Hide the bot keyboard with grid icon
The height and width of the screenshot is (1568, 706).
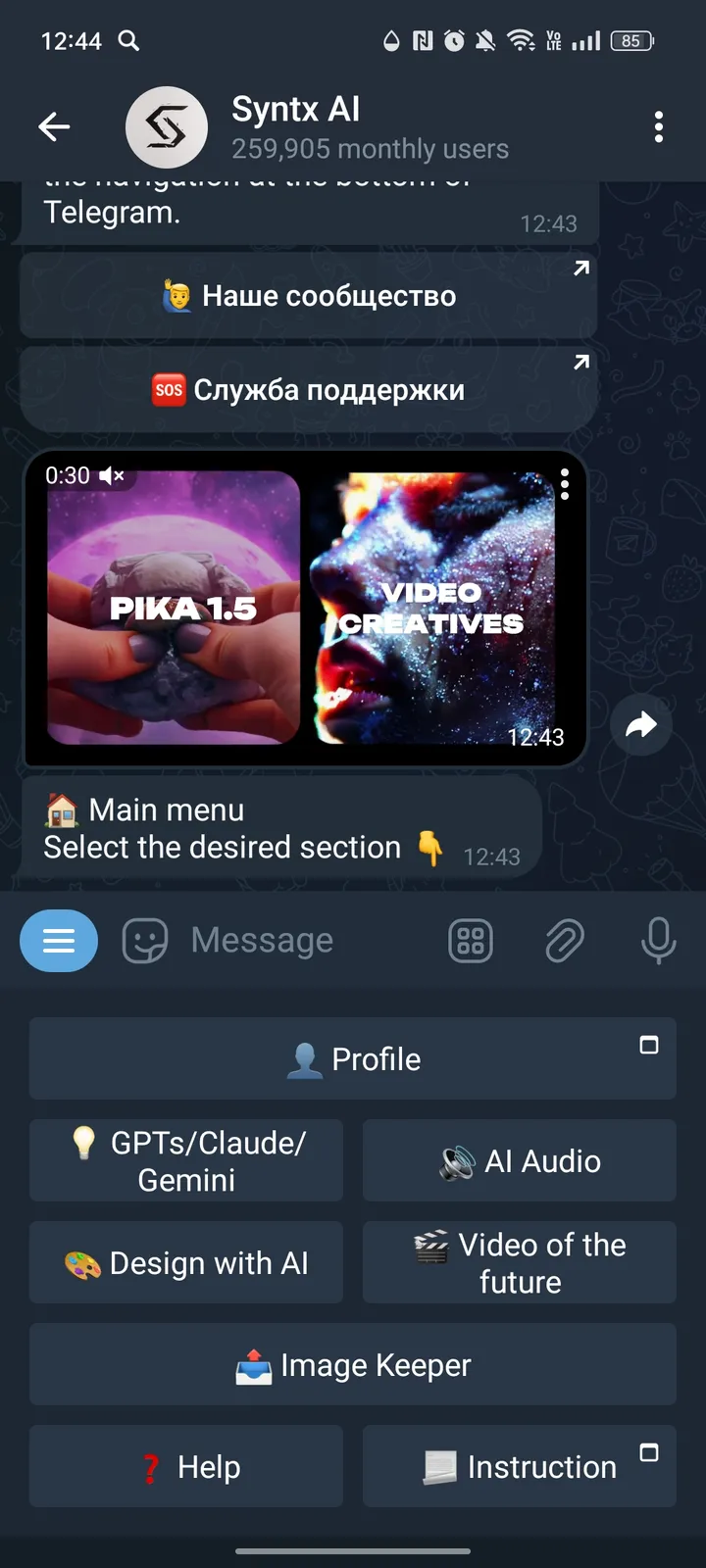471,941
